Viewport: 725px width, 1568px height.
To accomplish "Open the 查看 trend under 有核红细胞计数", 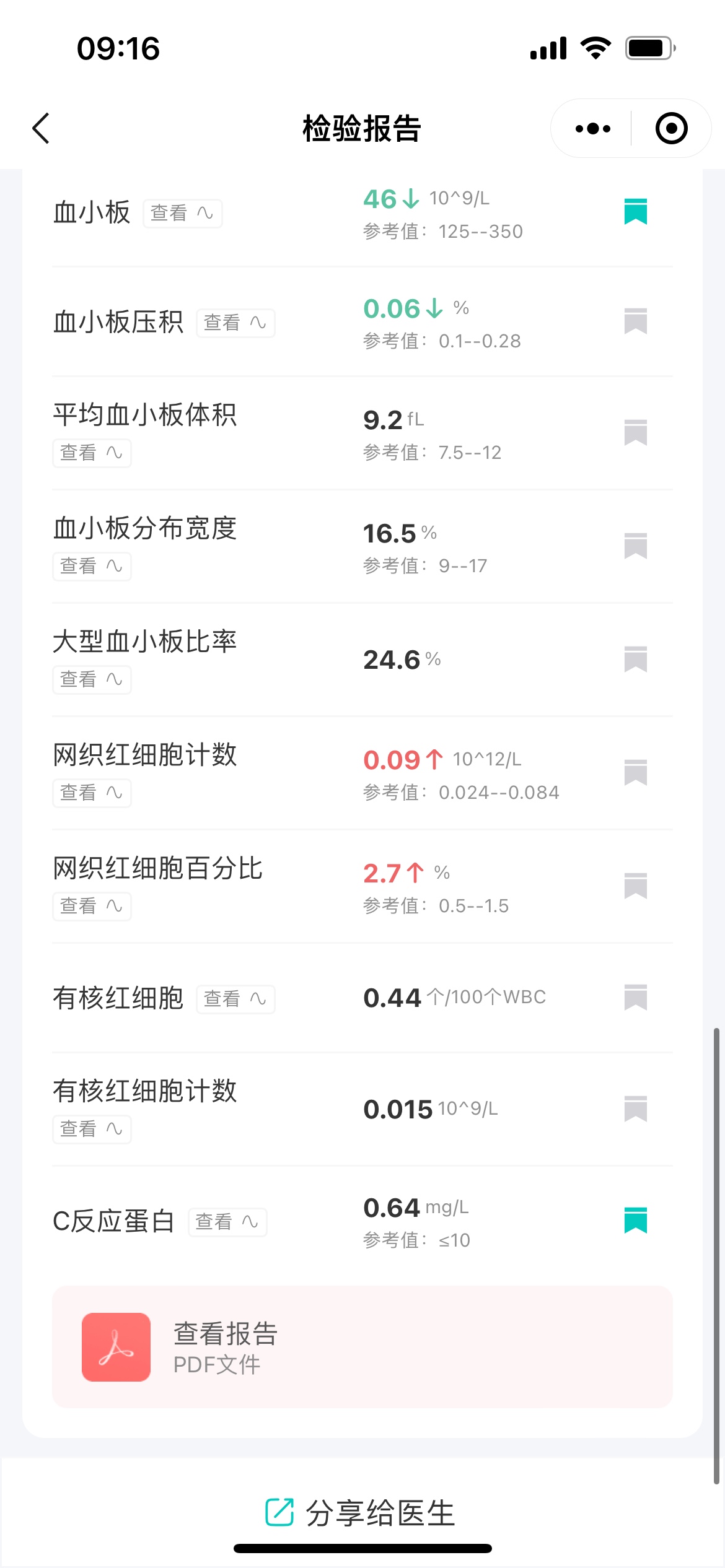I will point(92,1129).
